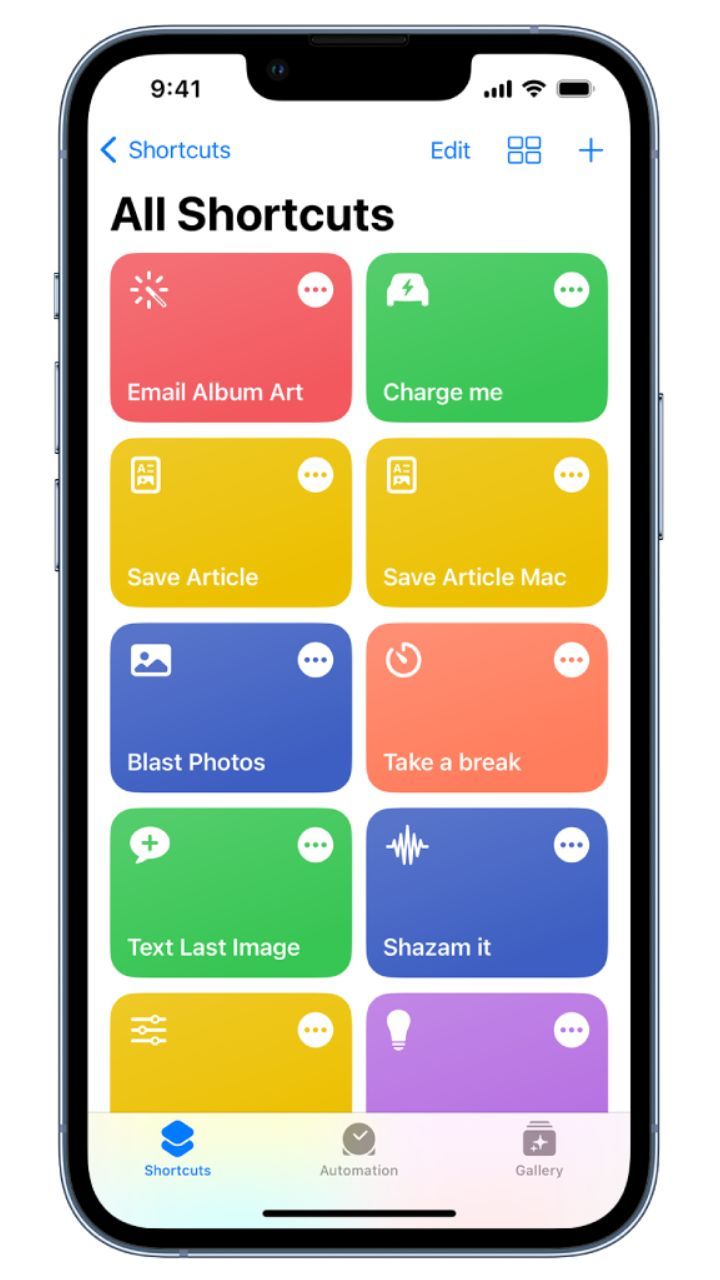Switch to the Automation tab
Viewport: 720px width, 1280px height.
coord(359,1150)
